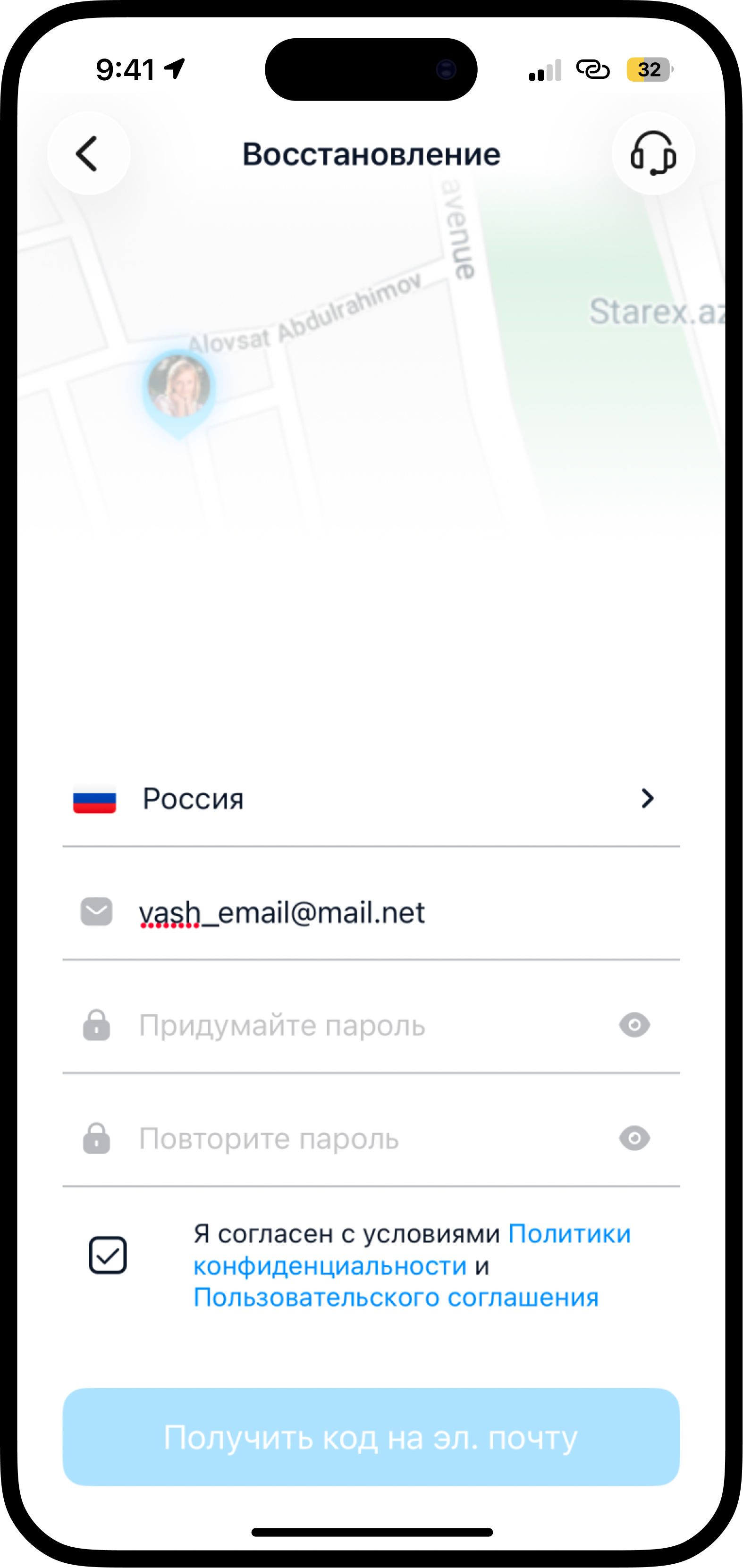Open the Пользовательского соглашения link

(x=396, y=1297)
